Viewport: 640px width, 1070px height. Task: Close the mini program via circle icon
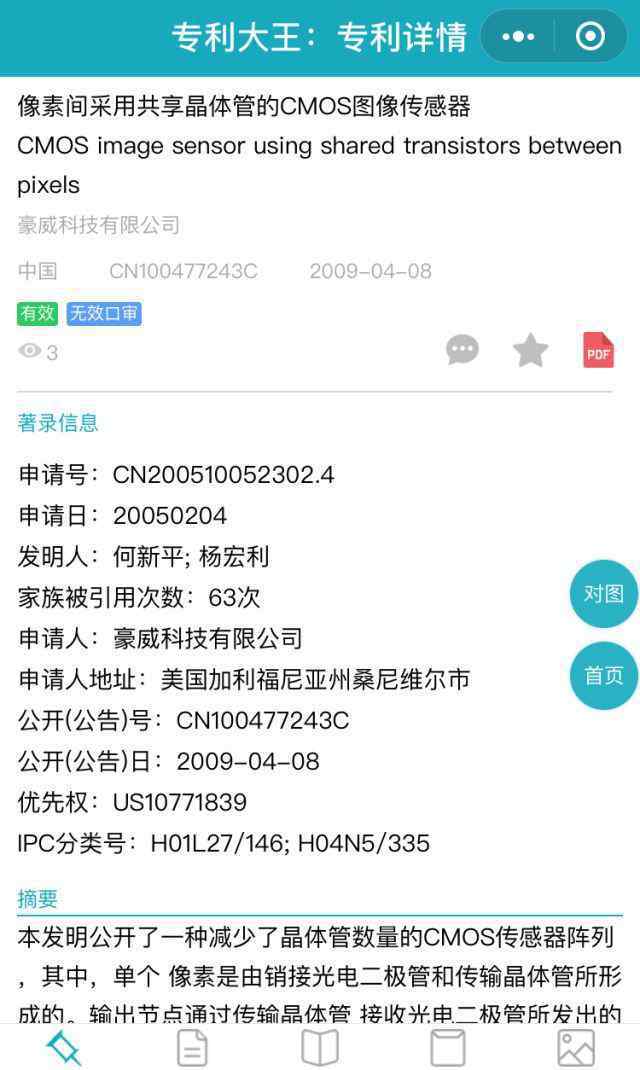(x=590, y=36)
